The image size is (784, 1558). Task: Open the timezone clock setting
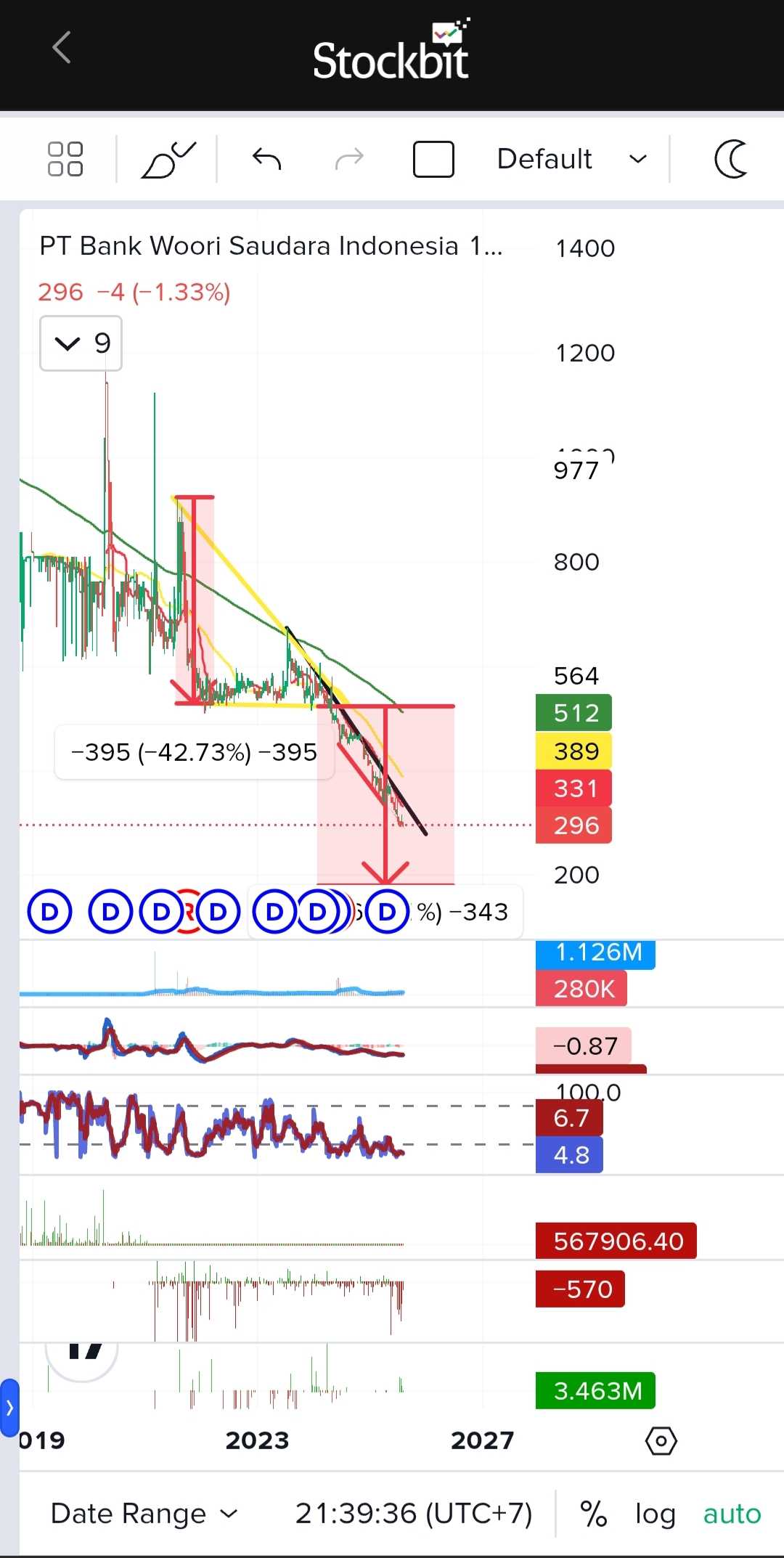(414, 1514)
